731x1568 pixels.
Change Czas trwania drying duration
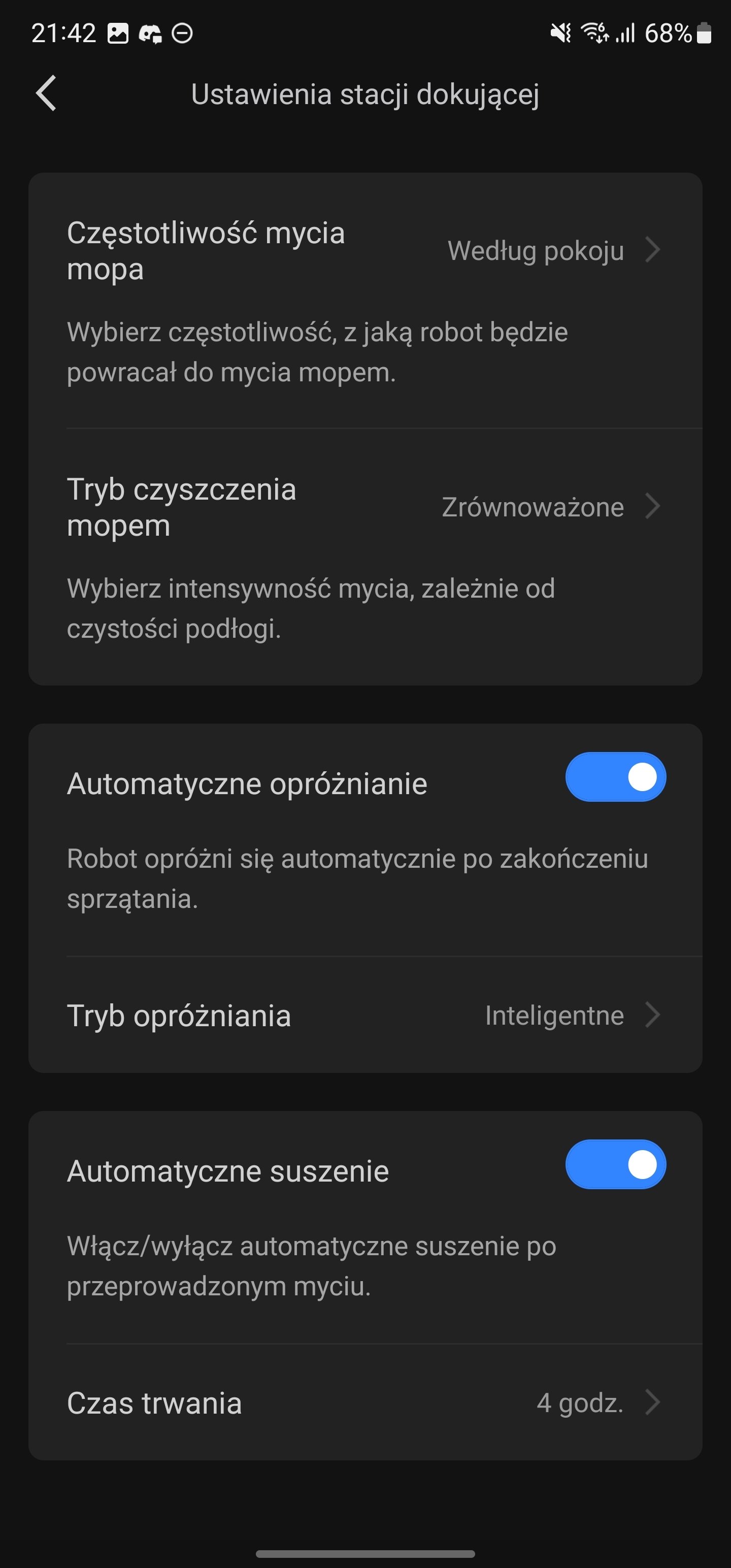click(x=365, y=1402)
